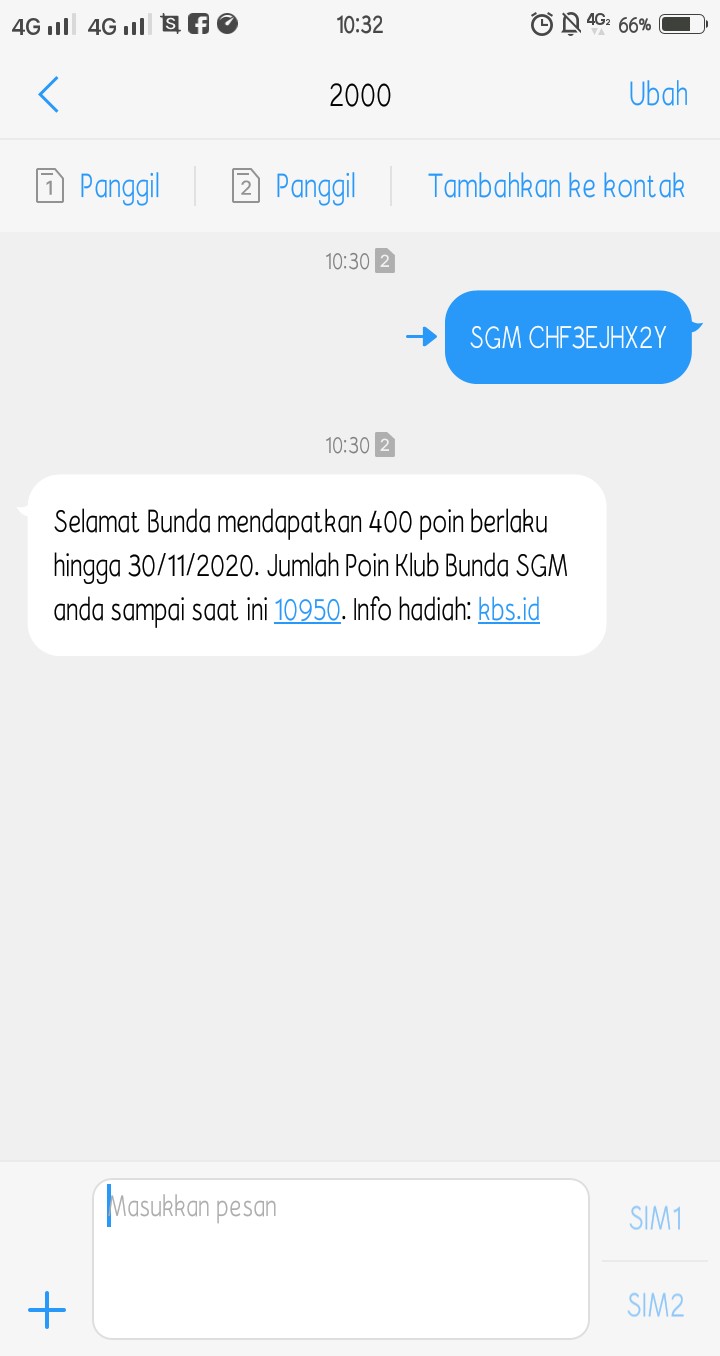Tap Tambahkan ke kontak
Image resolution: width=720 pixels, height=1356 pixels.
pyautogui.click(x=556, y=186)
